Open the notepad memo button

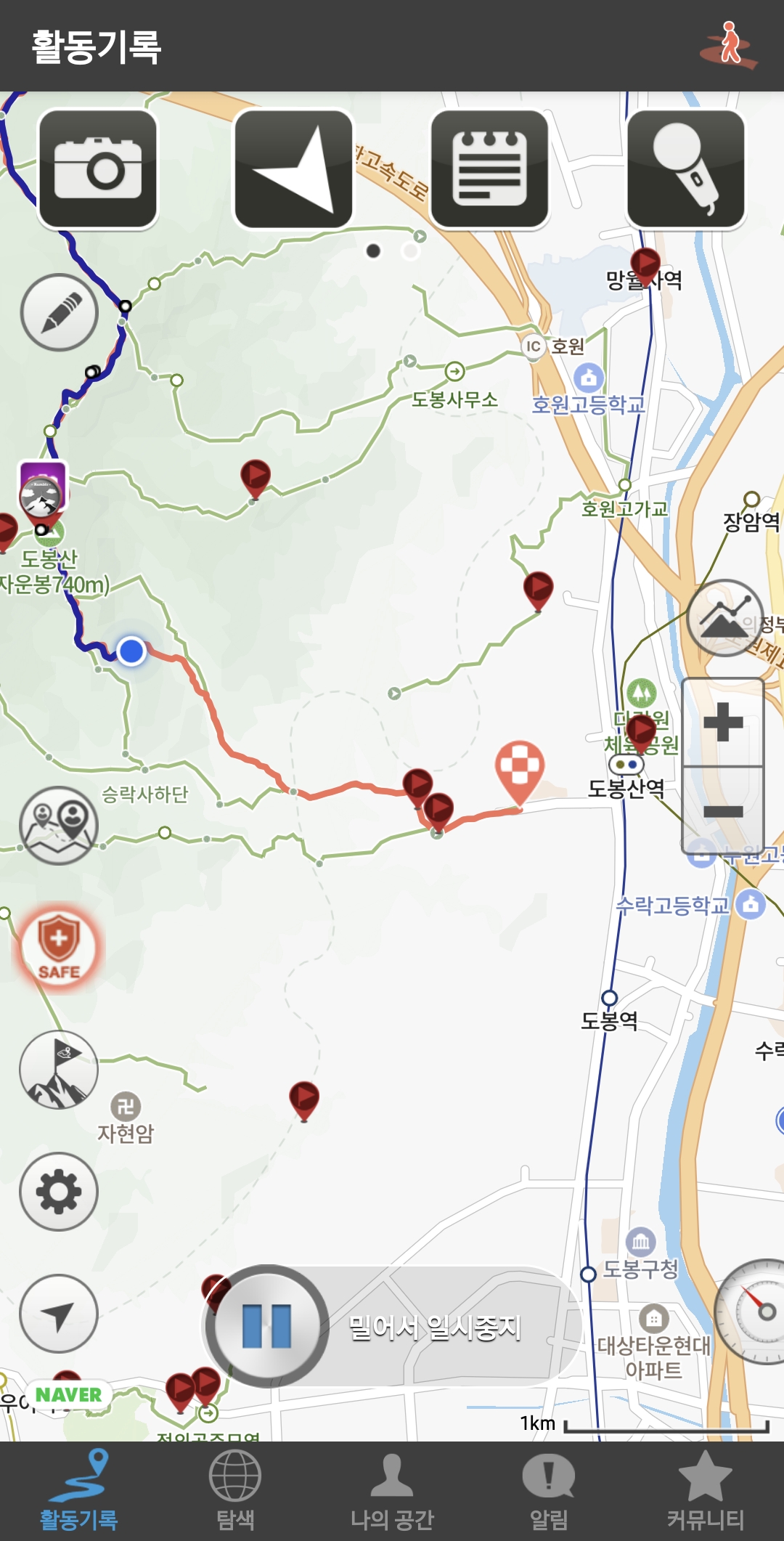490,169
